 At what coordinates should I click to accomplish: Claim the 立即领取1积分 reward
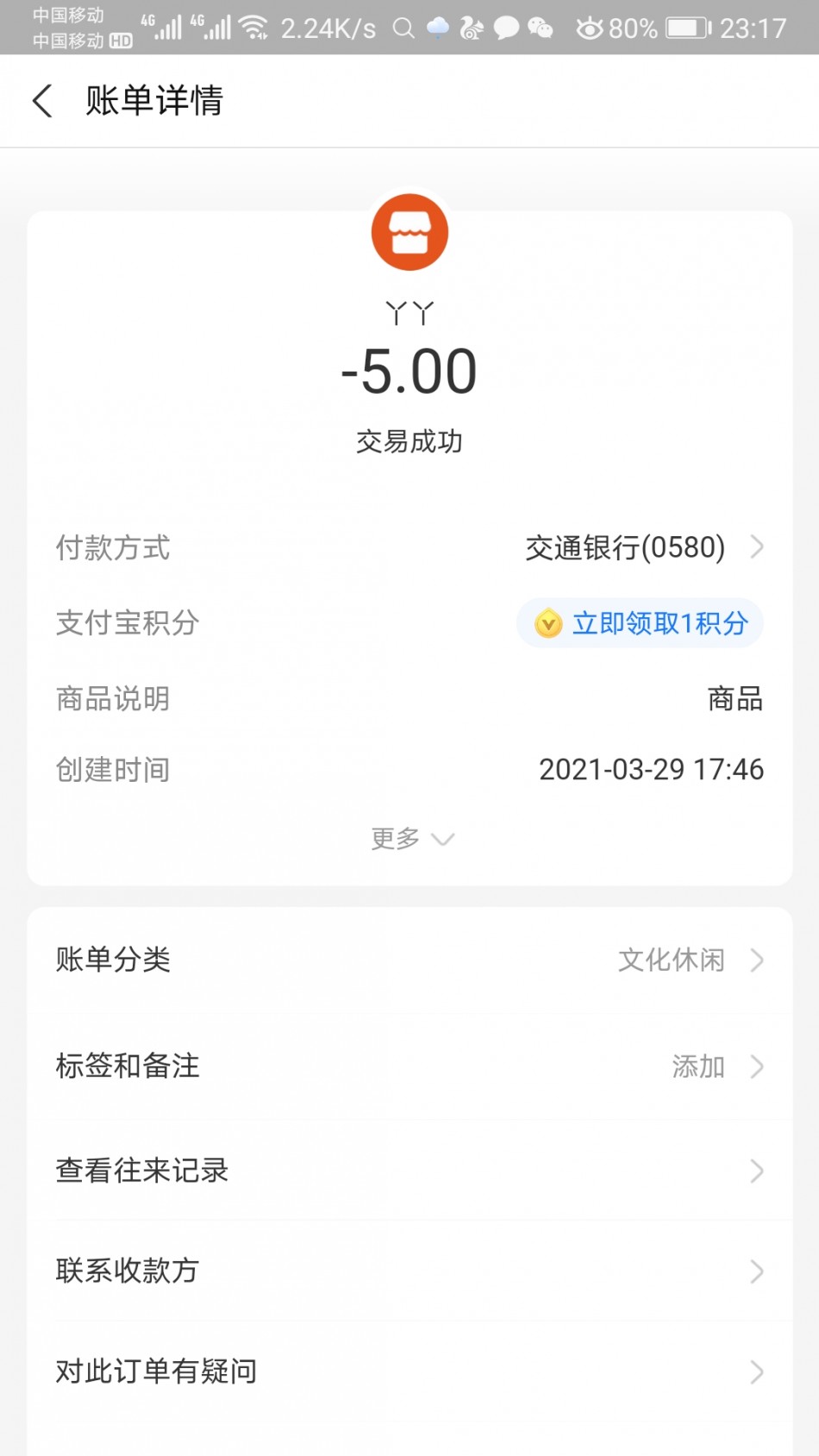coord(640,622)
